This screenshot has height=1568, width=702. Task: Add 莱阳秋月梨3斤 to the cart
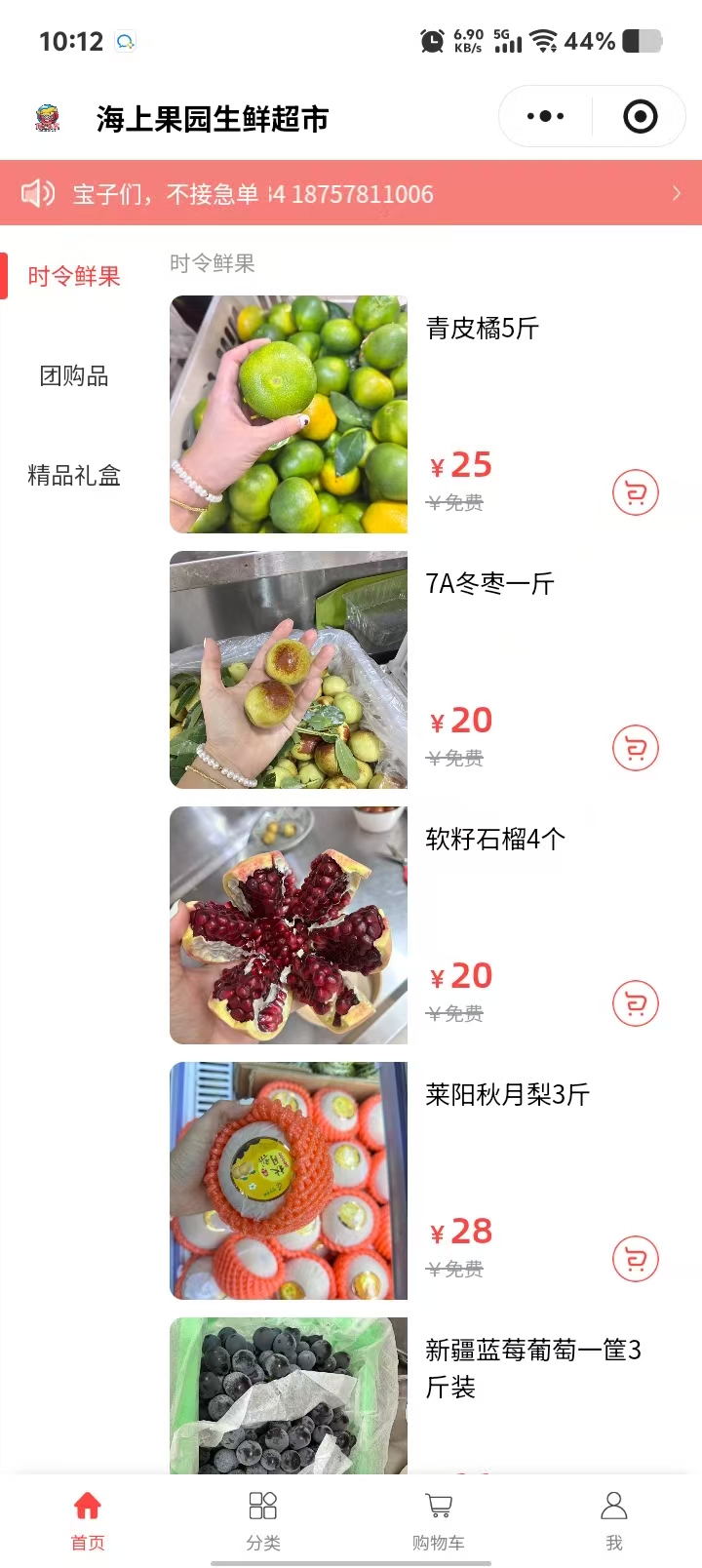(636, 1259)
